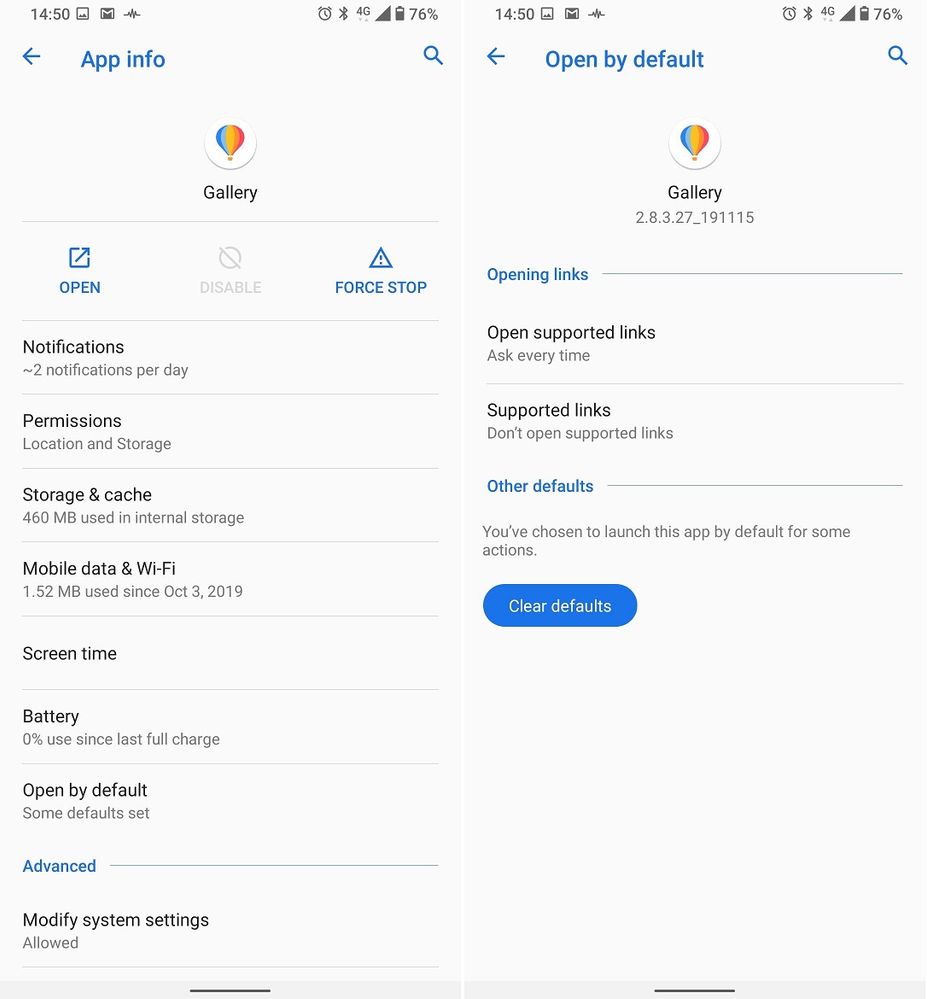Collapse the Advanced section

(60, 866)
